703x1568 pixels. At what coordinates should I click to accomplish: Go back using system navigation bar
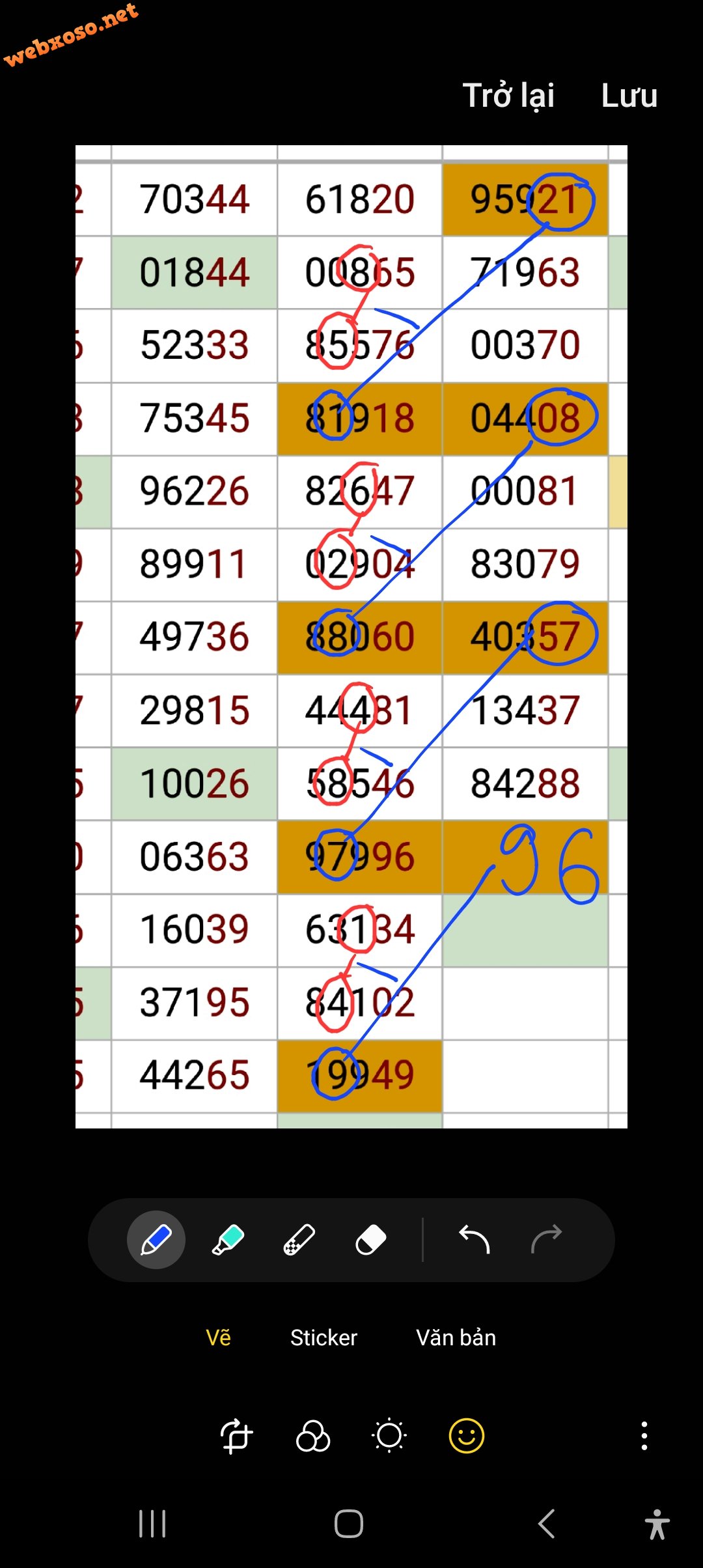coord(547,1524)
